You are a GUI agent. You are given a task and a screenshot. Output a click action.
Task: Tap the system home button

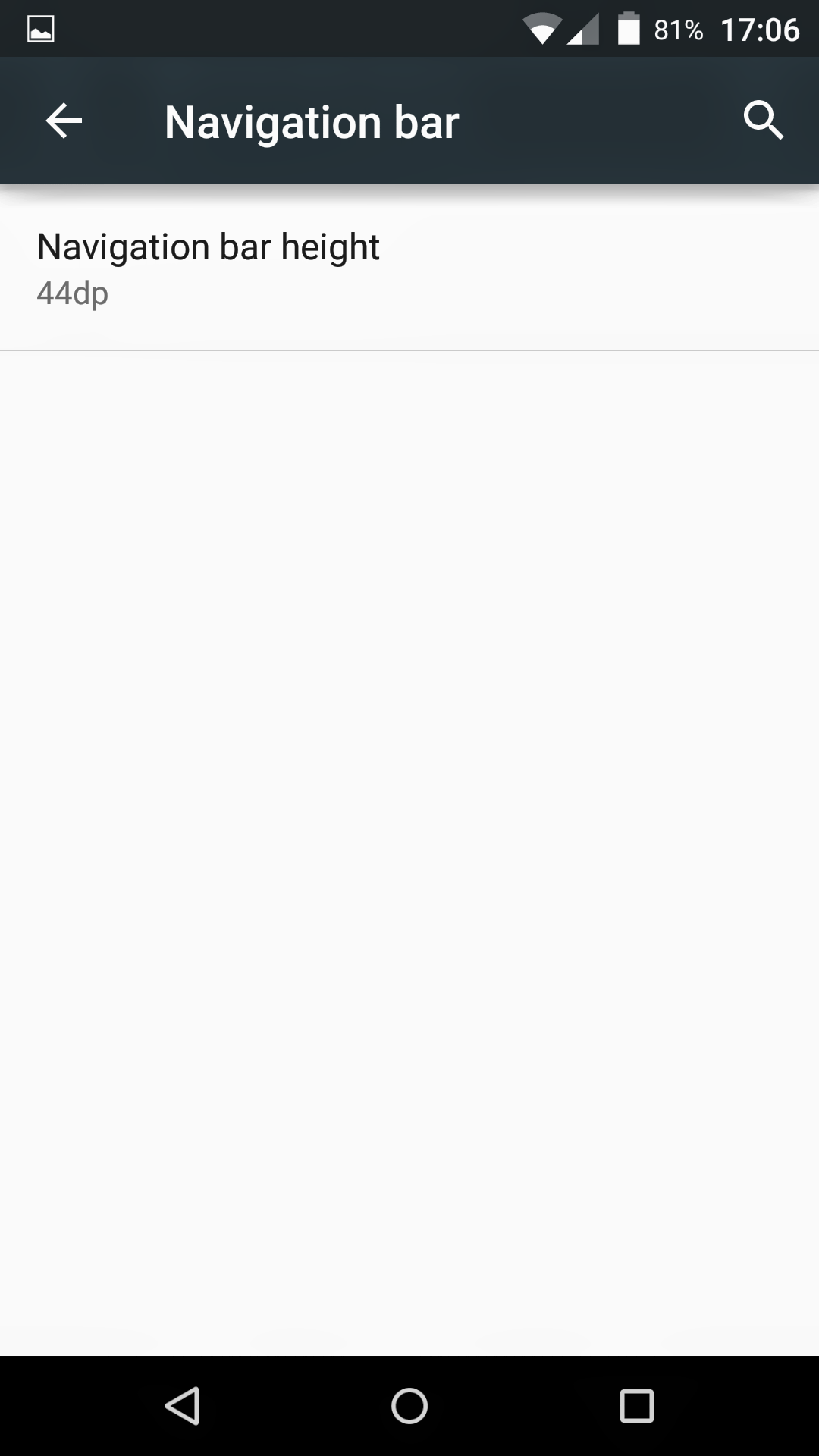pos(409,1406)
